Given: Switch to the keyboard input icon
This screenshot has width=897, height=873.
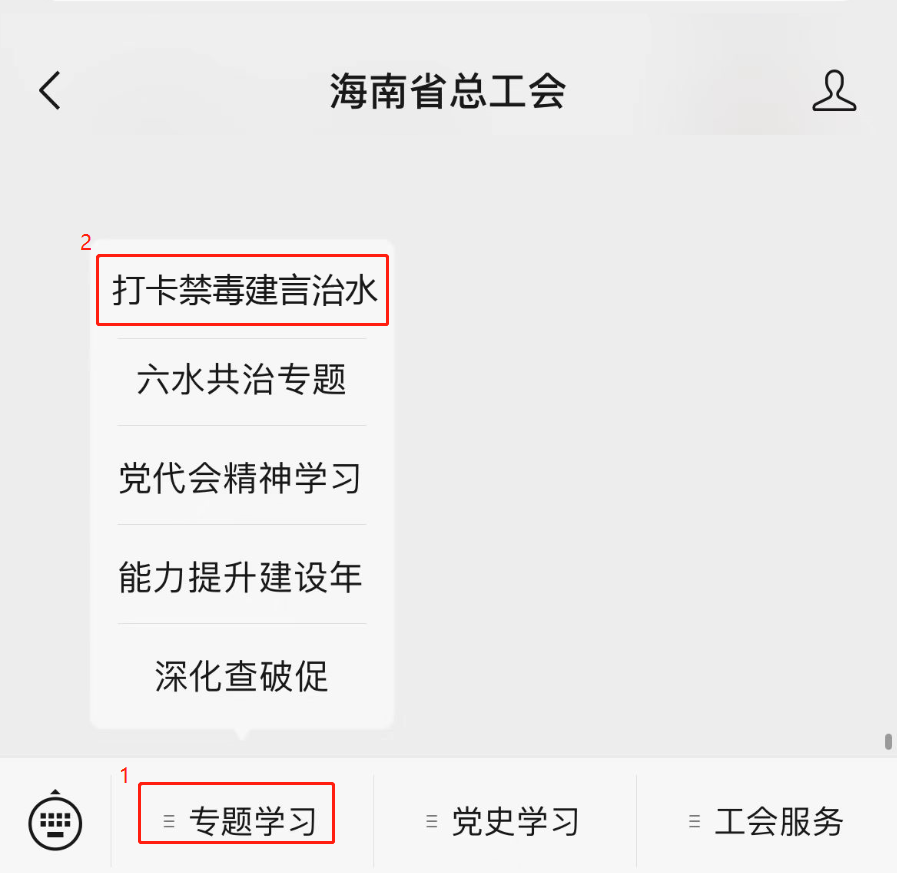Looking at the screenshot, I should click(x=55, y=821).
